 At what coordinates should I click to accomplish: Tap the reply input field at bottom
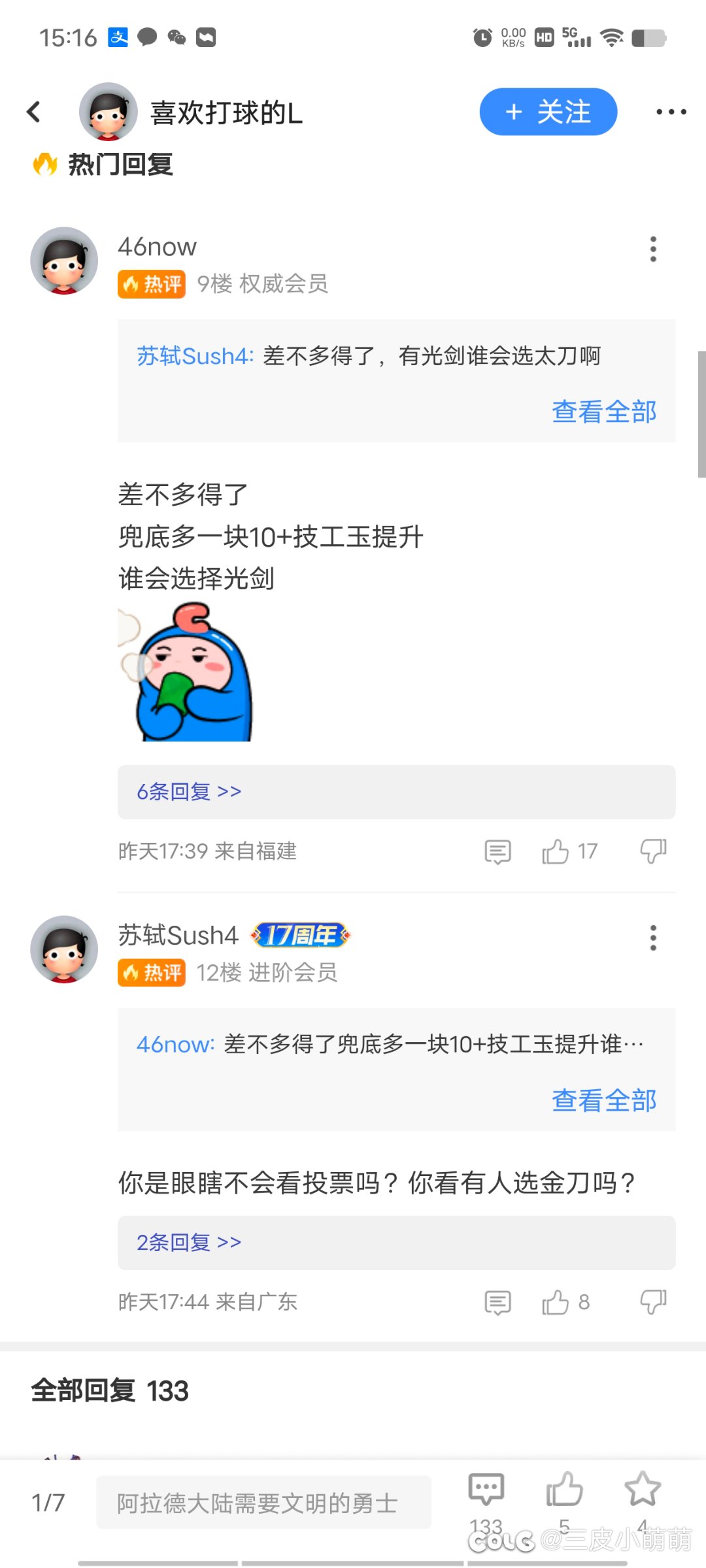pyautogui.click(x=264, y=1502)
